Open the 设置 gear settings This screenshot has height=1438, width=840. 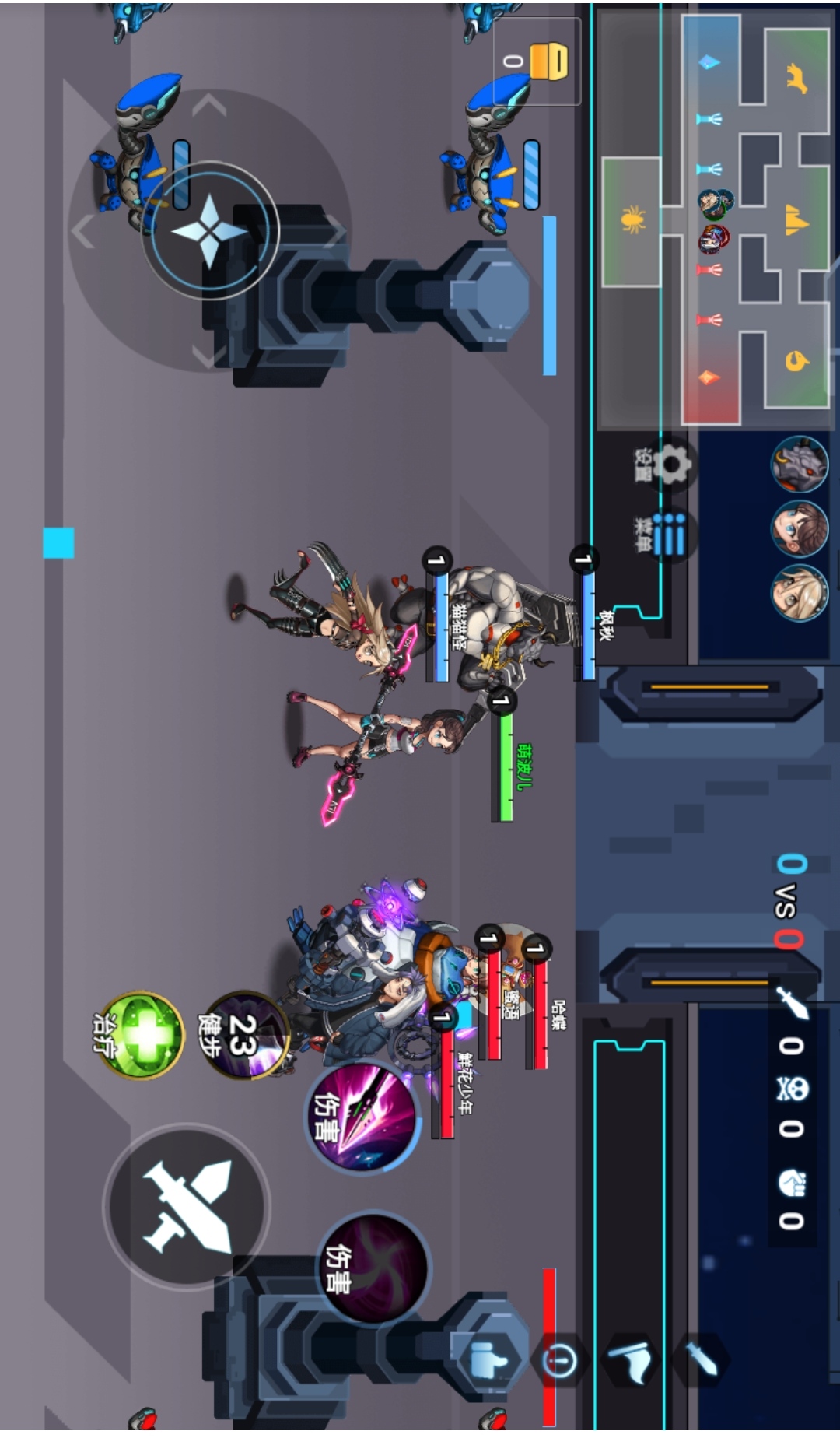(670, 465)
